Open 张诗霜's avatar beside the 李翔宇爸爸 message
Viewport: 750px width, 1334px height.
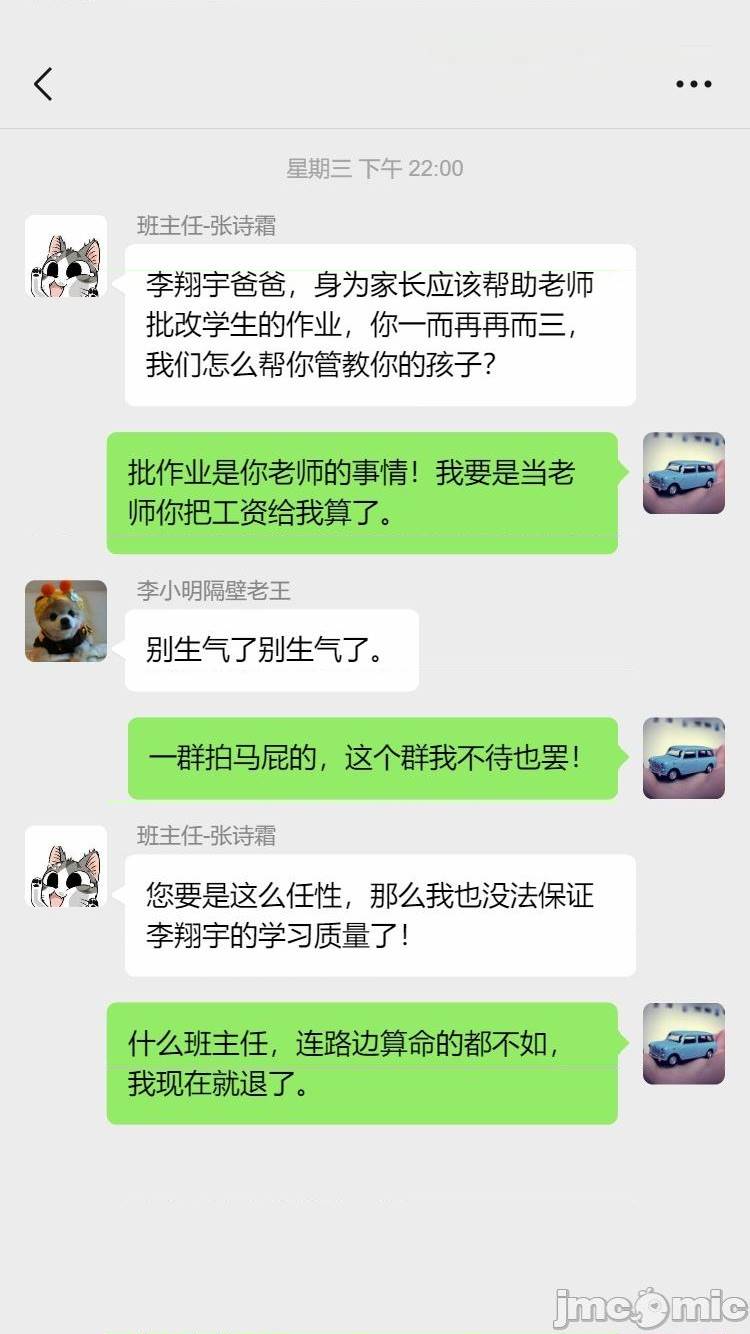[x=66, y=256]
